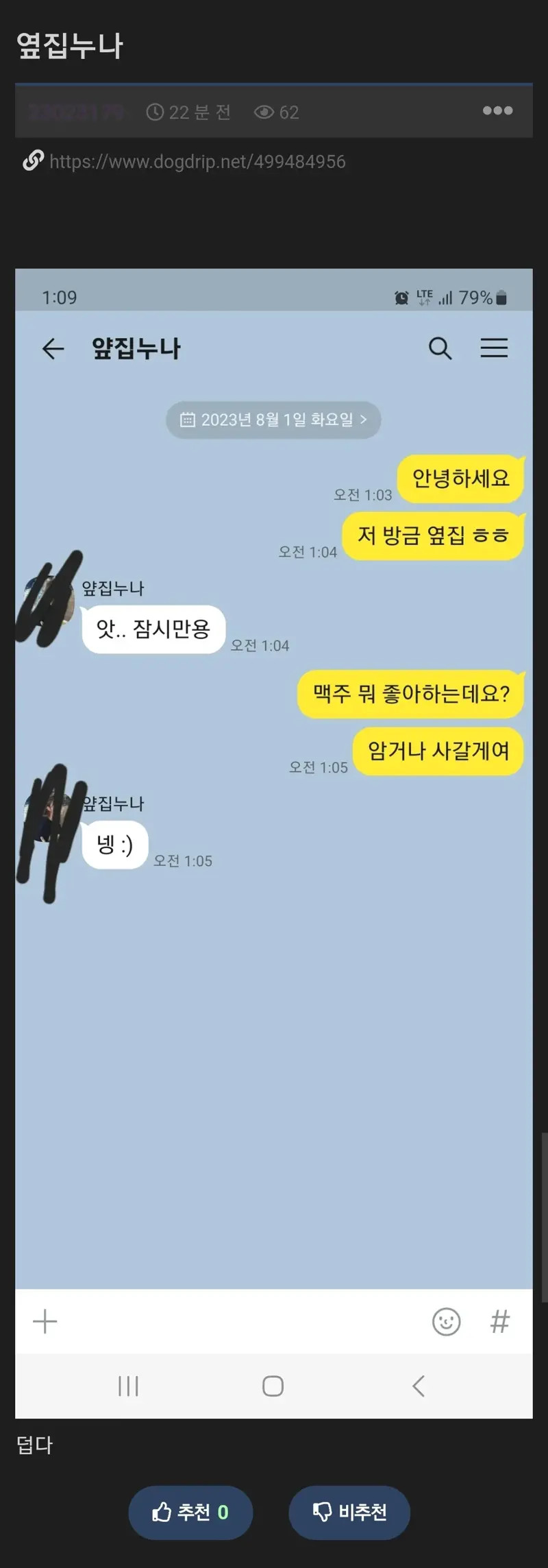Open the dogdrip.net post link
This screenshot has height=1568, width=548.
click(197, 162)
